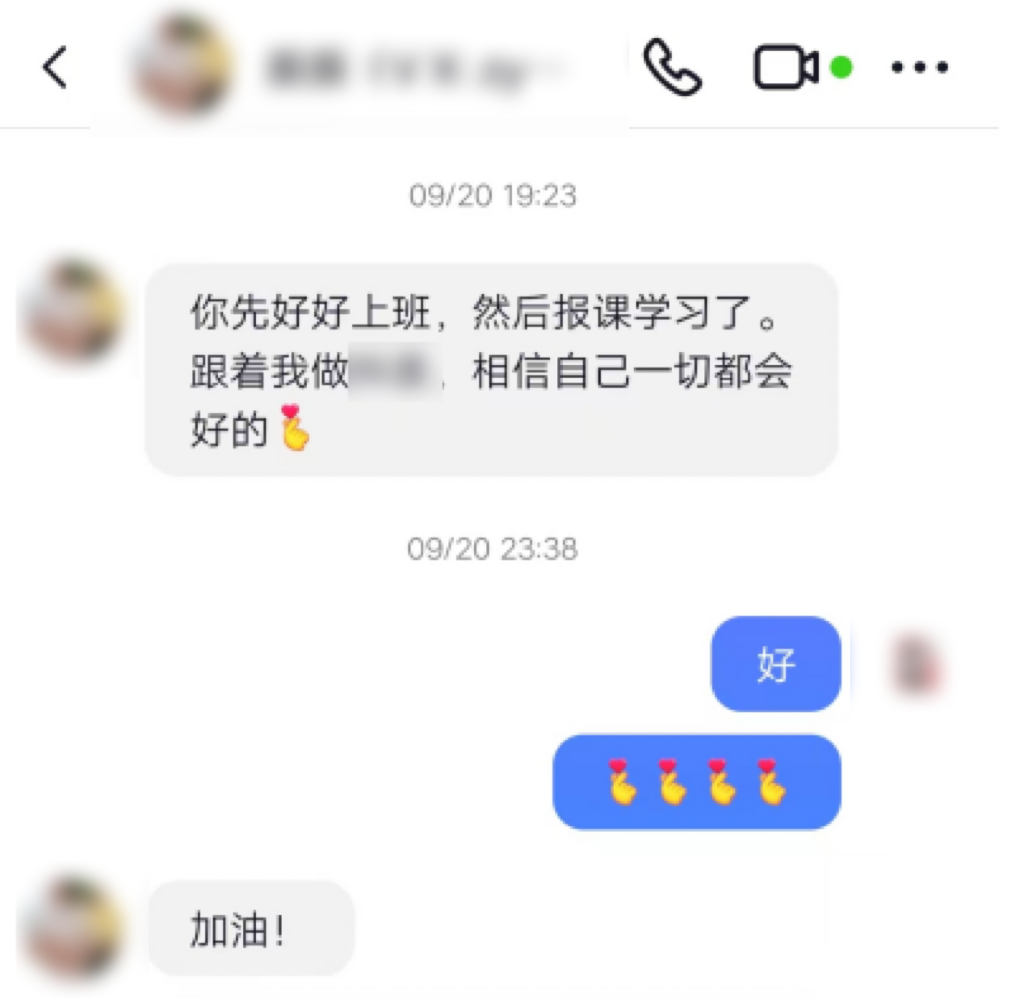Start a video call
This screenshot has width=1024, height=998.
[786, 68]
